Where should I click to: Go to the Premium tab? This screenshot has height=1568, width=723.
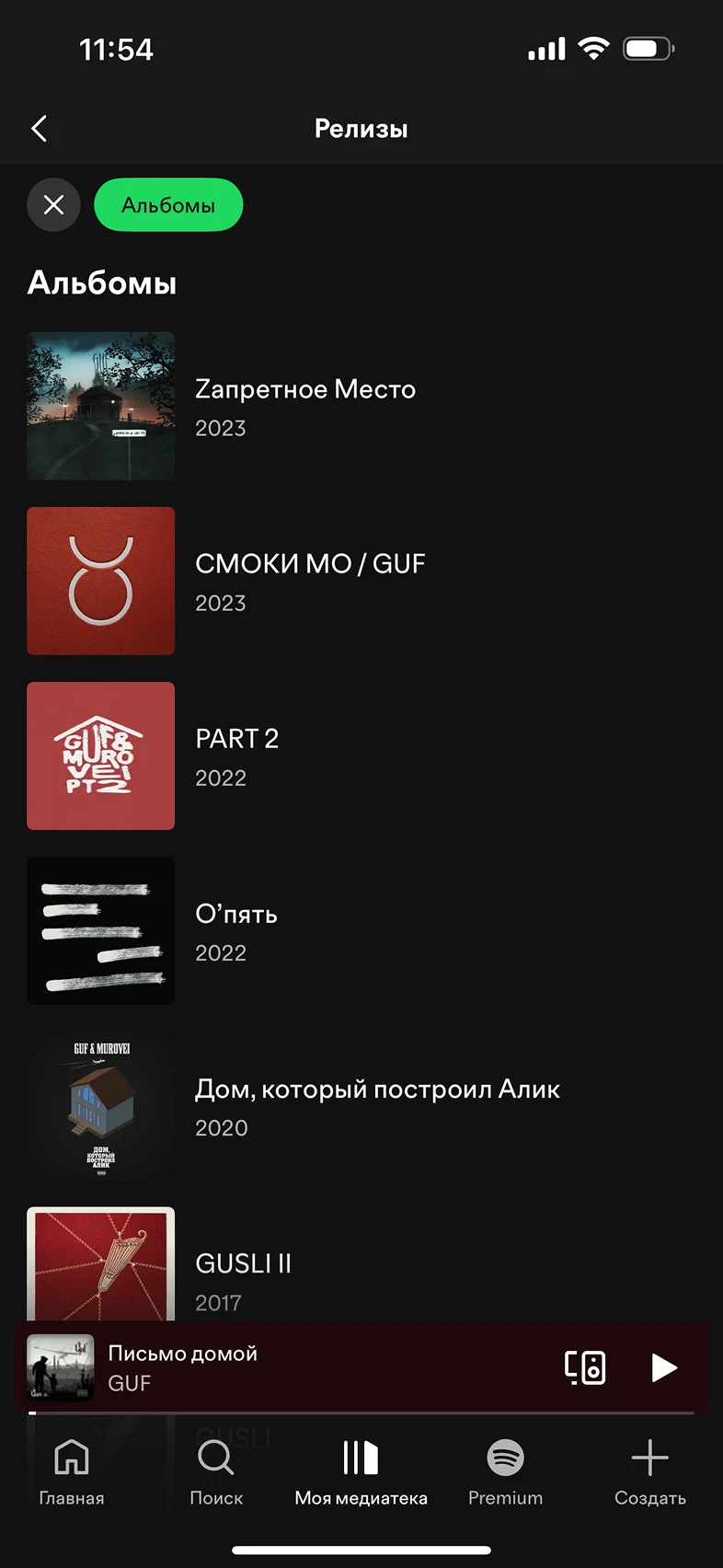coord(505,1470)
